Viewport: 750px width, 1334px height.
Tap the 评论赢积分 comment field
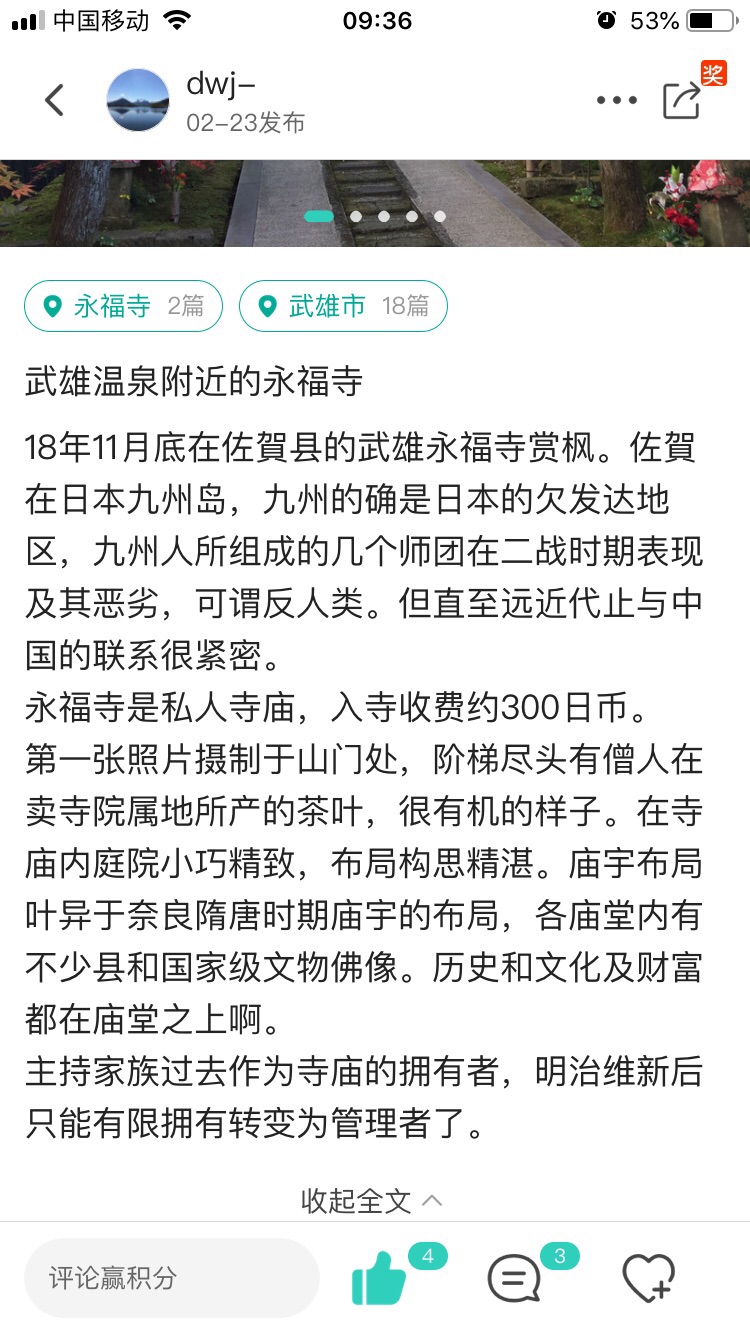pos(171,1277)
